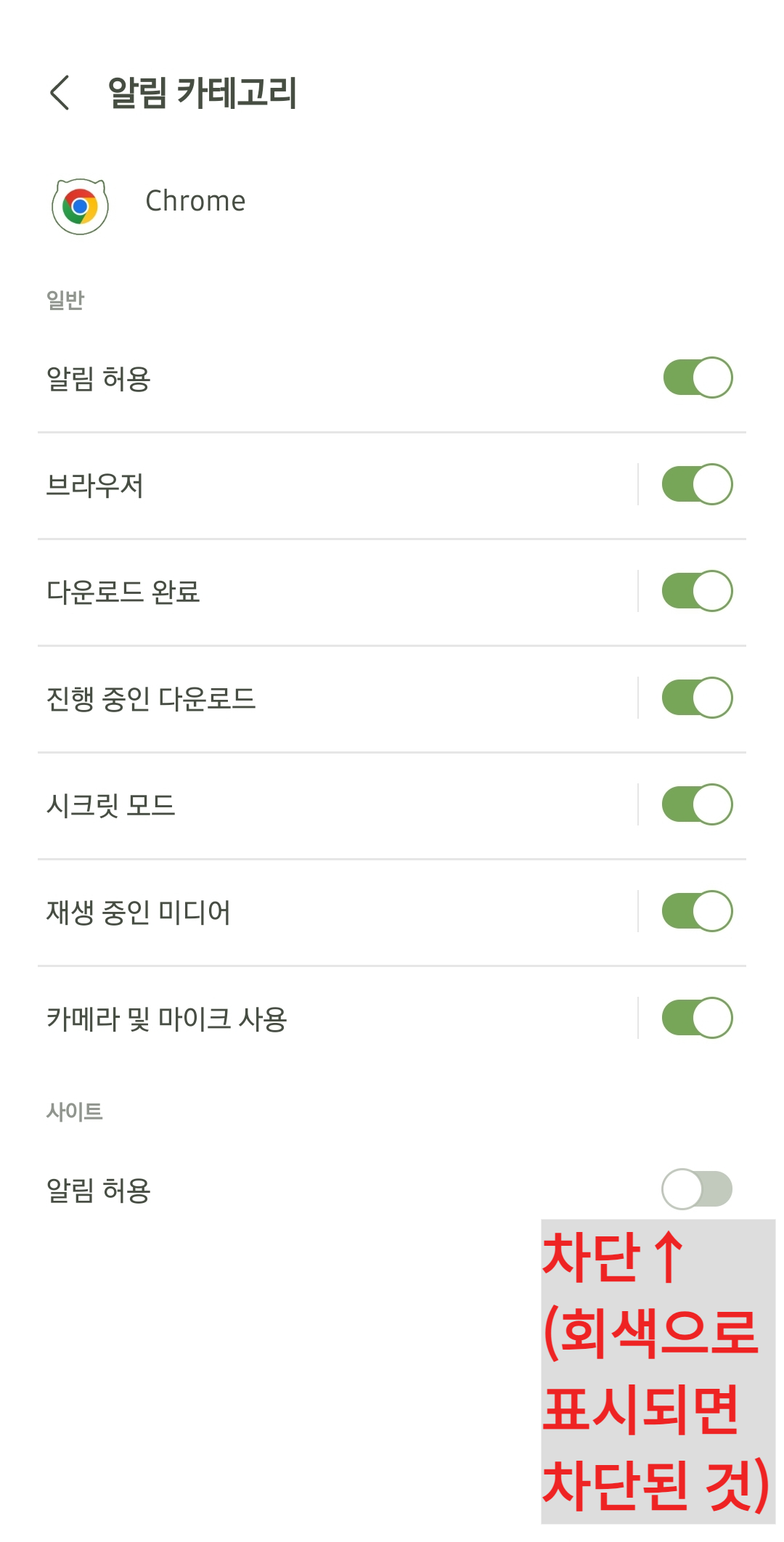Select the 사이트 알림 허용 row
This screenshot has height=1542, width=784.
[290, 1188]
